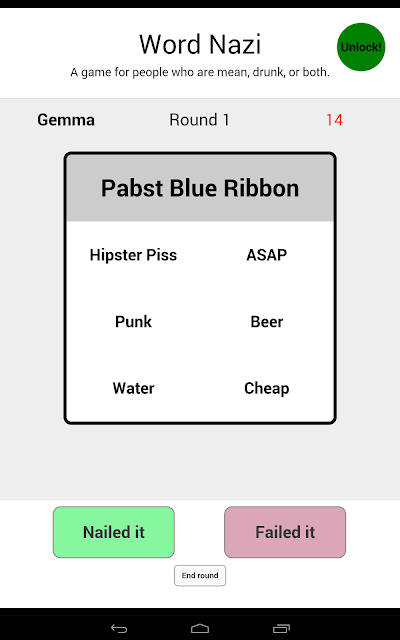The height and width of the screenshot is (640, 400).
Task: Mark the card as Nailed it
Action: point(114,532)
